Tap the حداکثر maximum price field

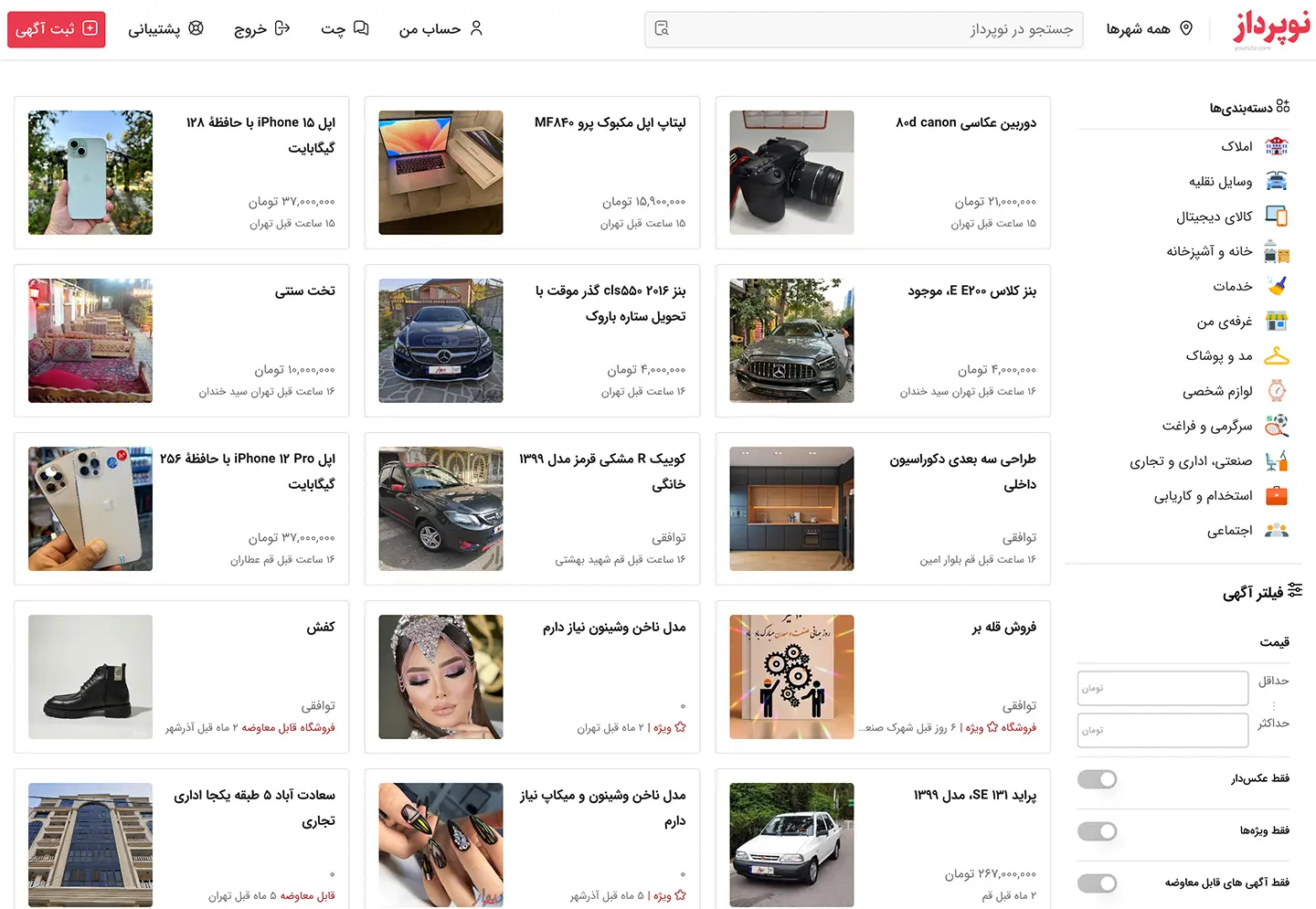pos(1162,730)
